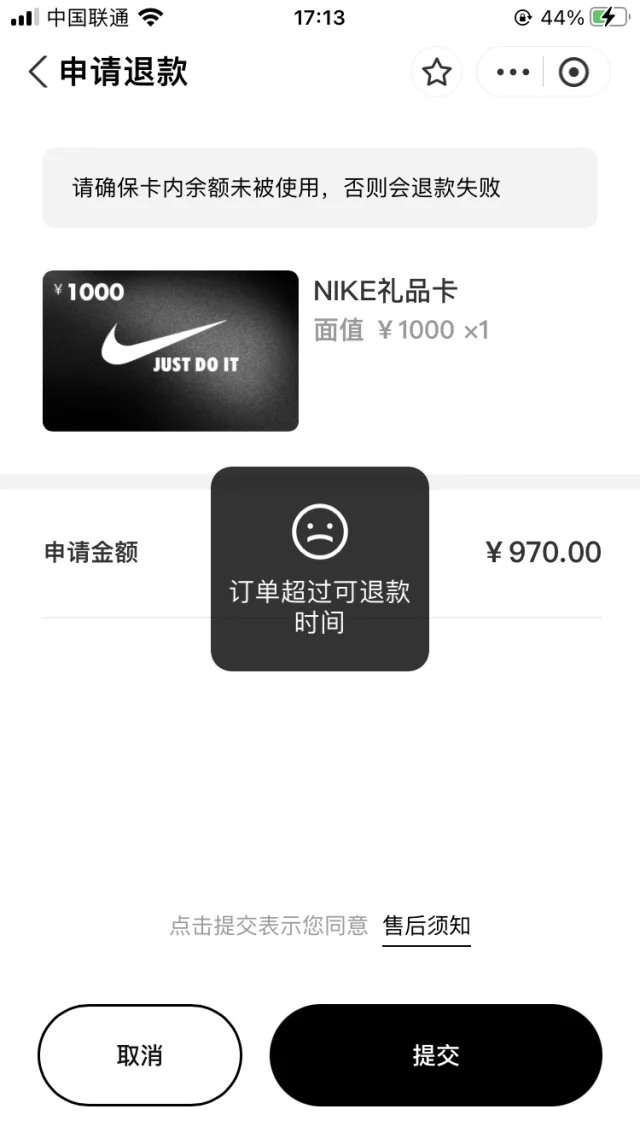Close the mini program via circle icon
This screenshot has height=1138, width=640.
pyautogui.click(x=574, y=72)
